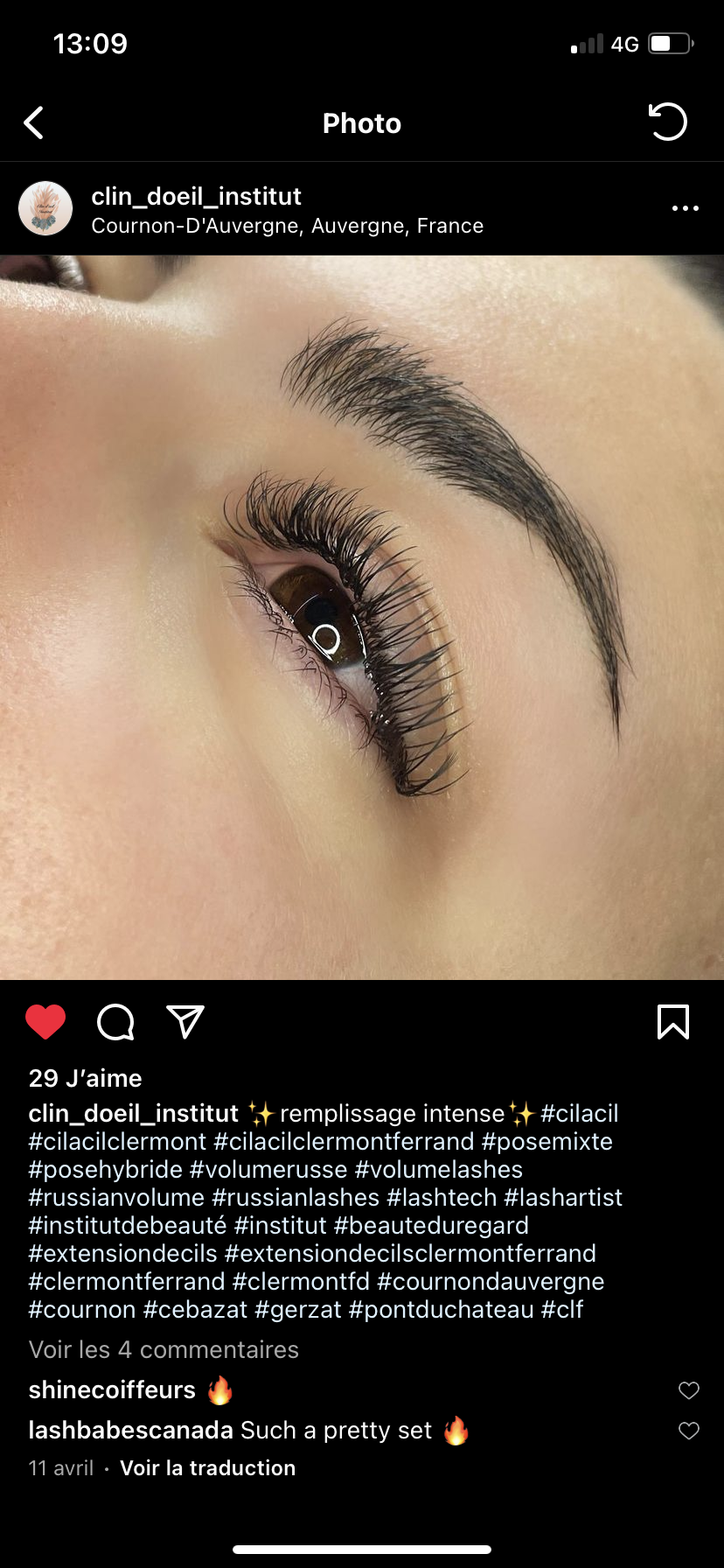Open clin_doeil_institut username in header

[x=196, y=196]
